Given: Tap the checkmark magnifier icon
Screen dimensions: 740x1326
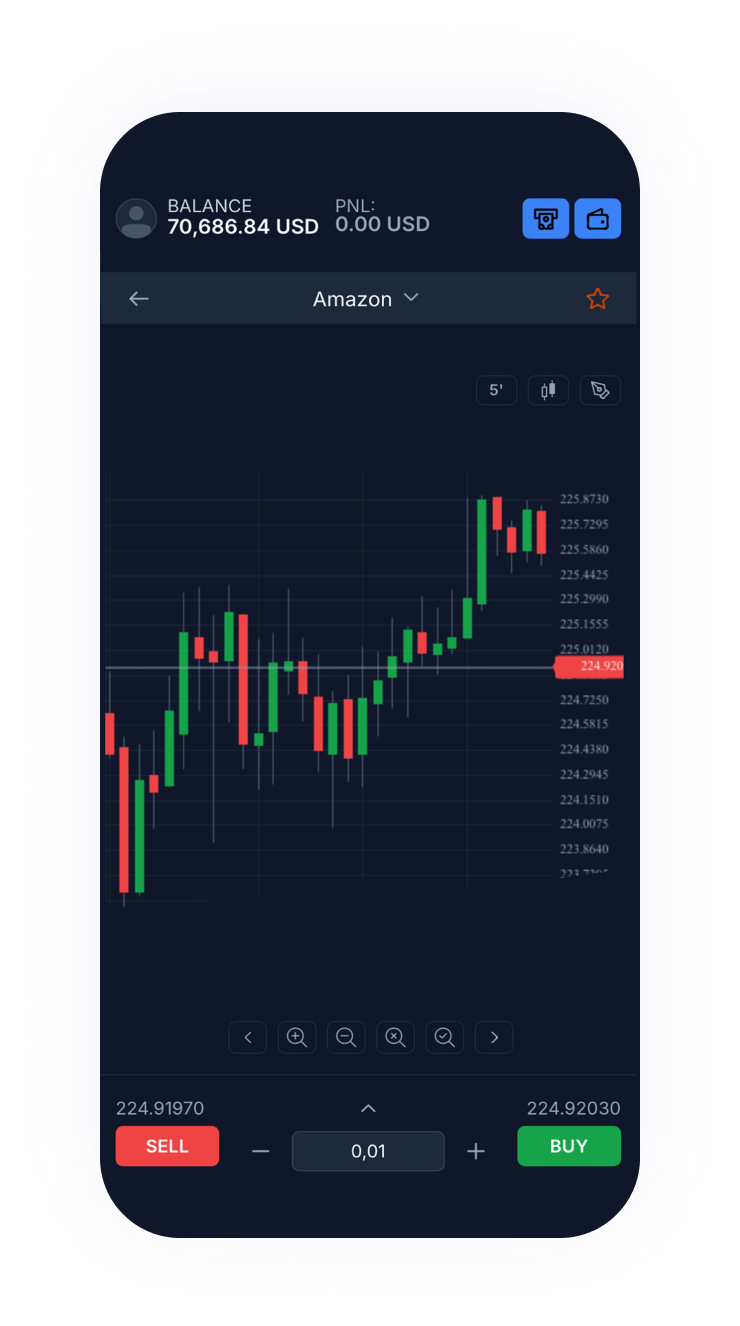Looking at the screenshot, I should pyautogui.click(x=444, y=1037).
